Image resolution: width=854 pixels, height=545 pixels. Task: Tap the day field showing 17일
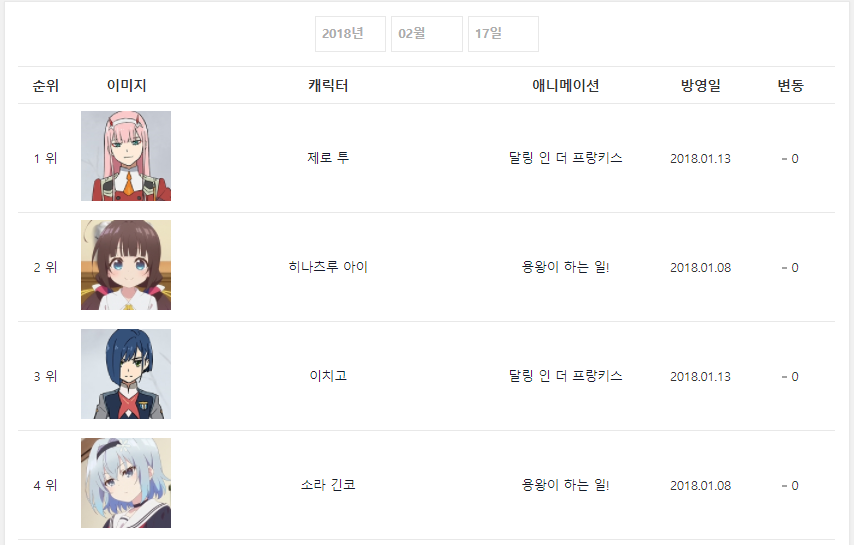tap(503, 34)
